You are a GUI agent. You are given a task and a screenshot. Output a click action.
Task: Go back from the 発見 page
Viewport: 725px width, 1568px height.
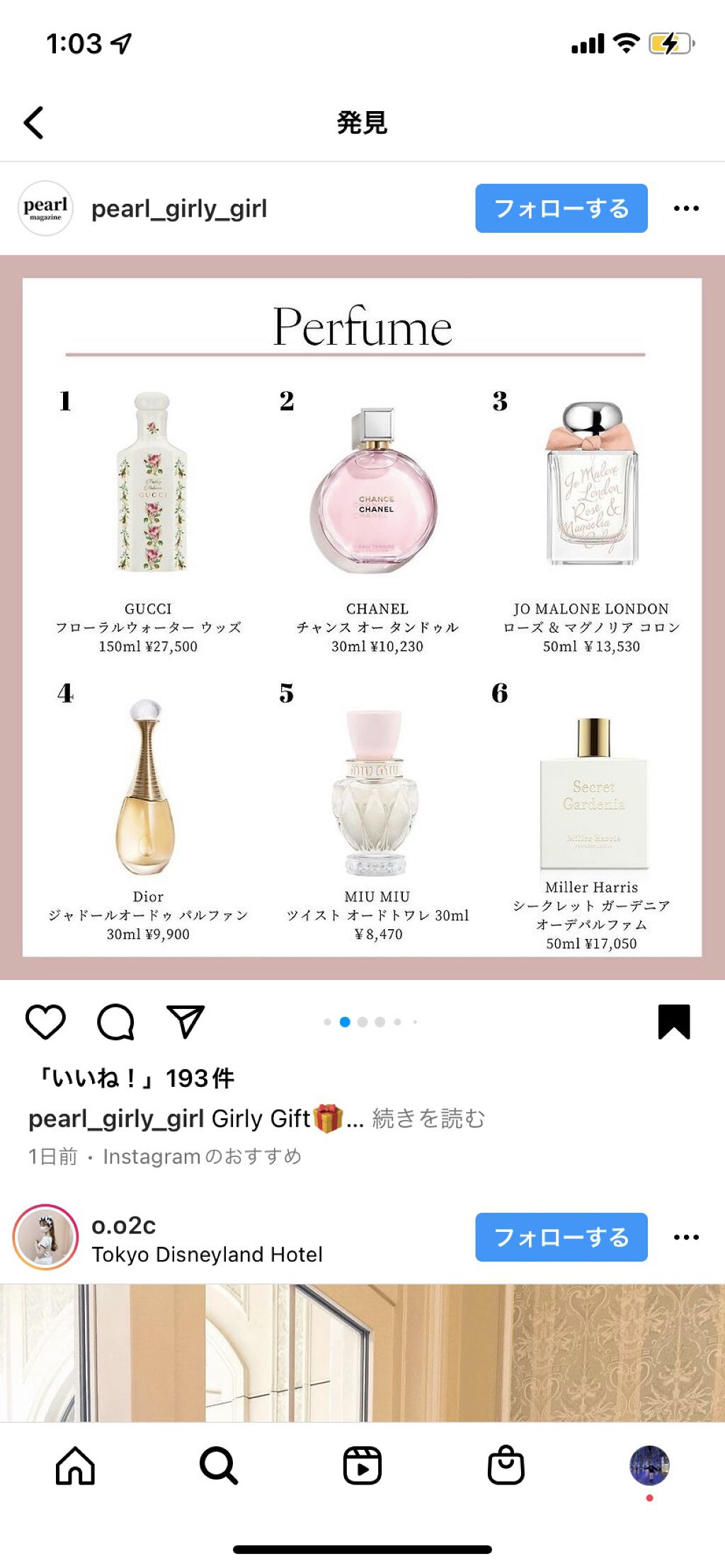pos(34,122)
